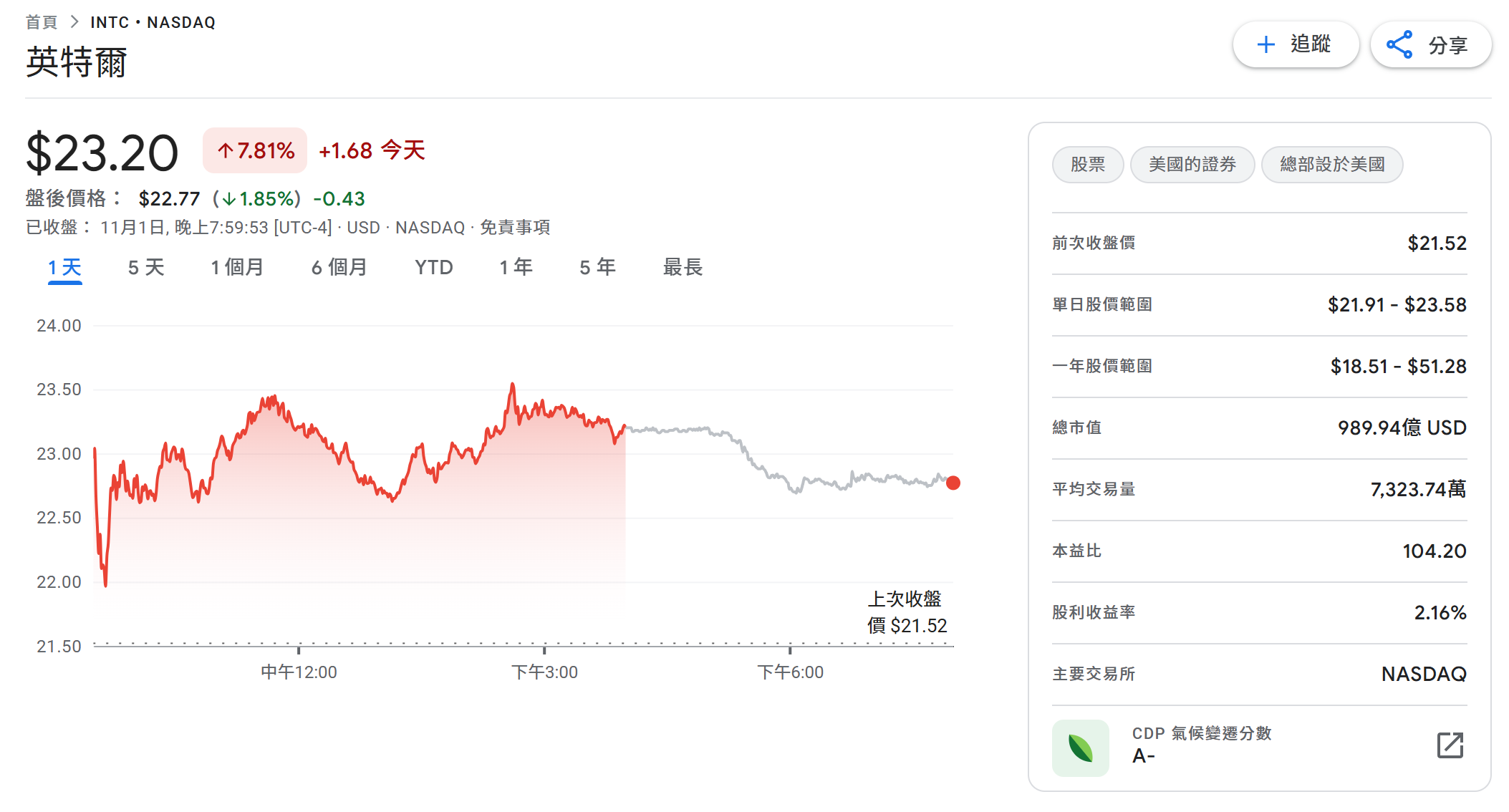
Task: Switch chart to 5 天
Action: pyautogui.click(x=146, y=267)
